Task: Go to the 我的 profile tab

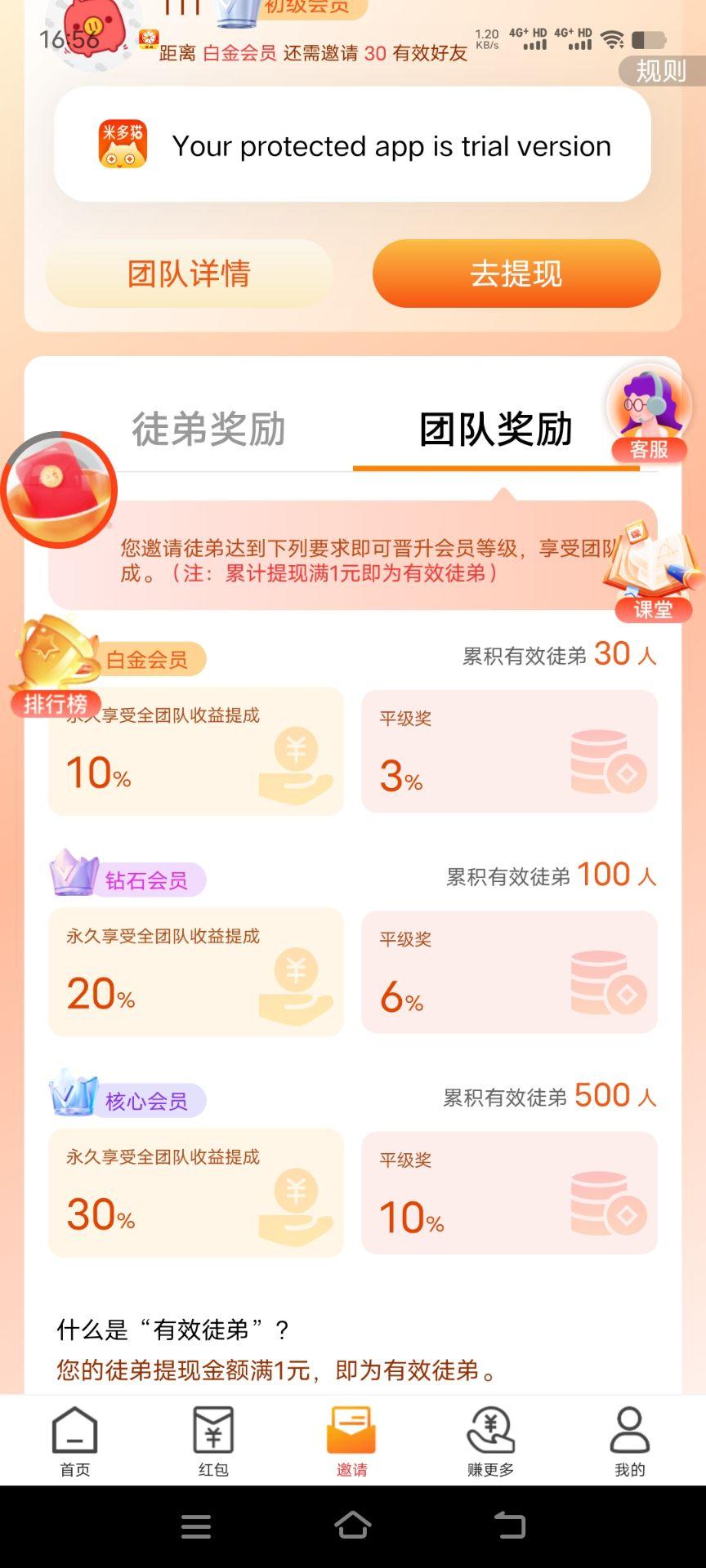Action: [629, 1441]
